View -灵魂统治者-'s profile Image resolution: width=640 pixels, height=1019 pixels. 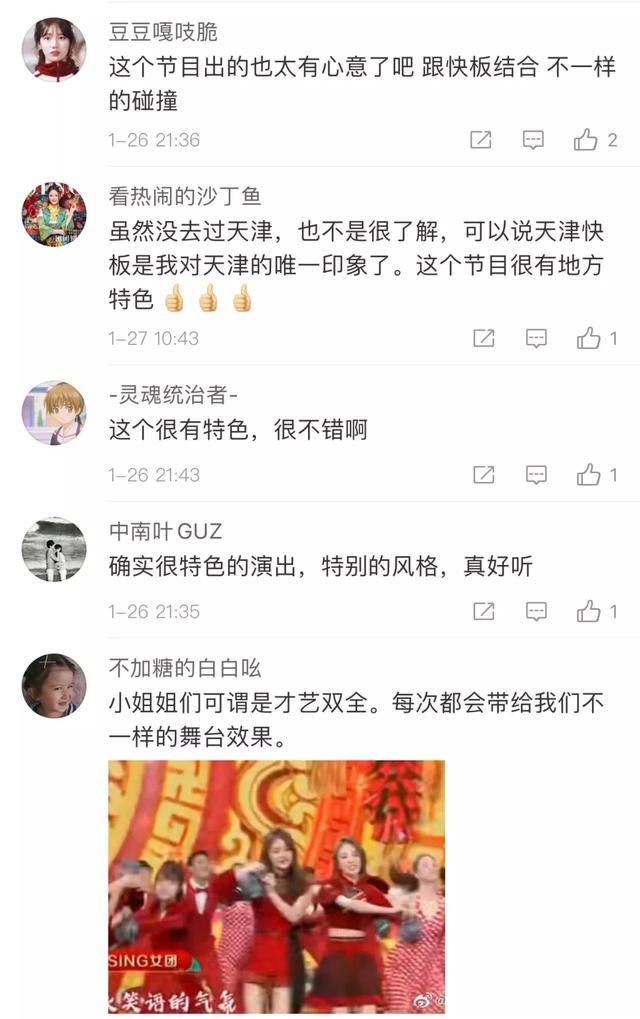pos(54,412)
